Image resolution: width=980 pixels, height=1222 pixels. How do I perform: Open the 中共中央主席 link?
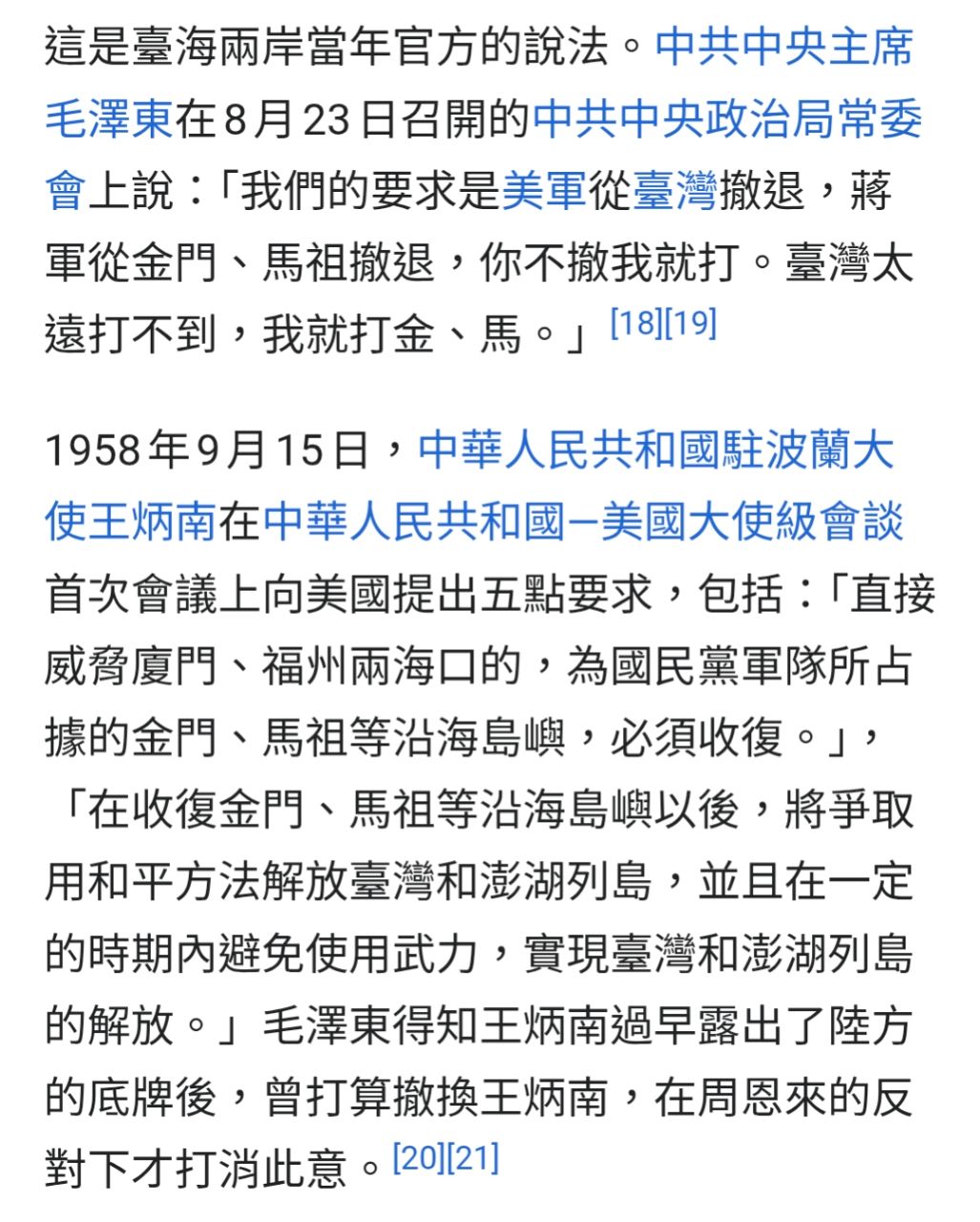(784, 48)
